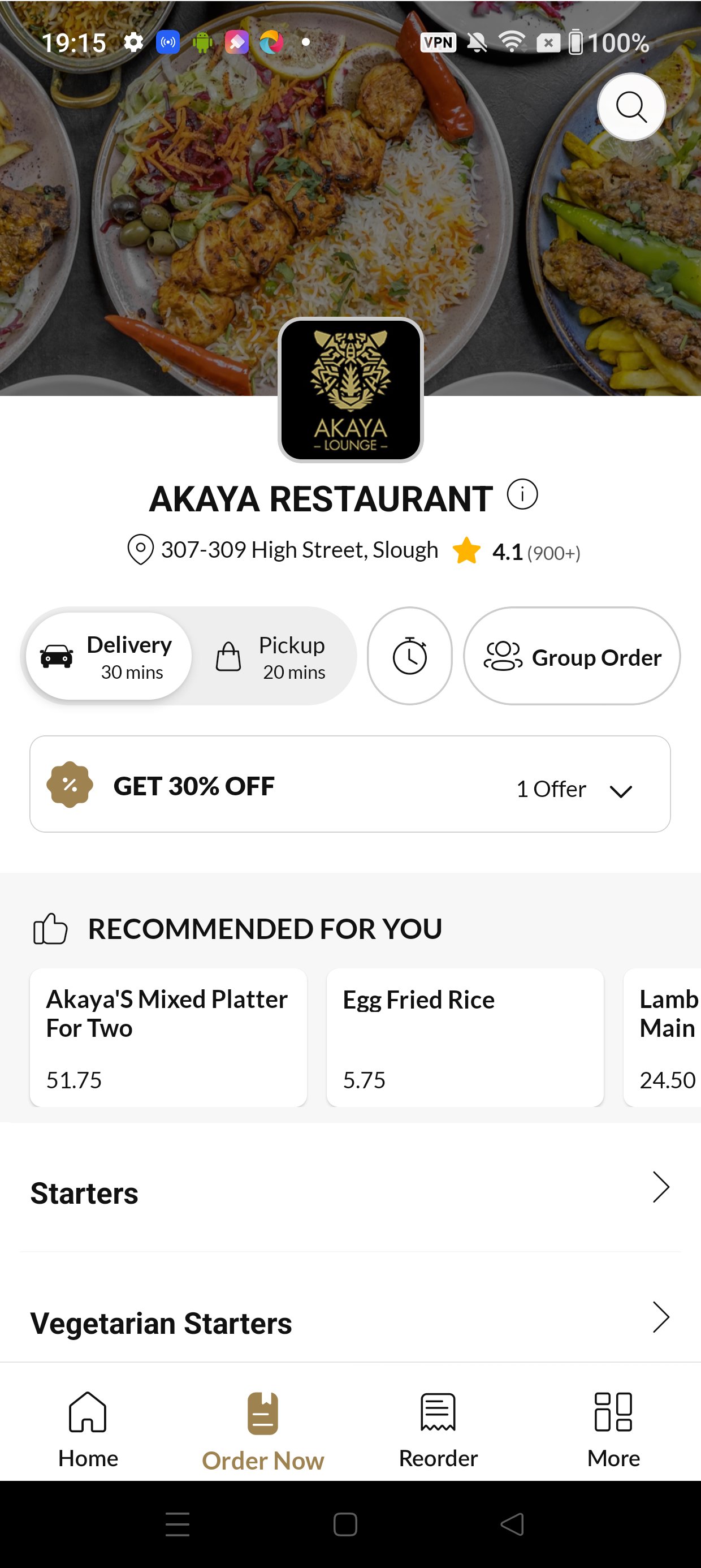
Task: Switch to Pickup 20 mins
Action: [x=271, y=656]
